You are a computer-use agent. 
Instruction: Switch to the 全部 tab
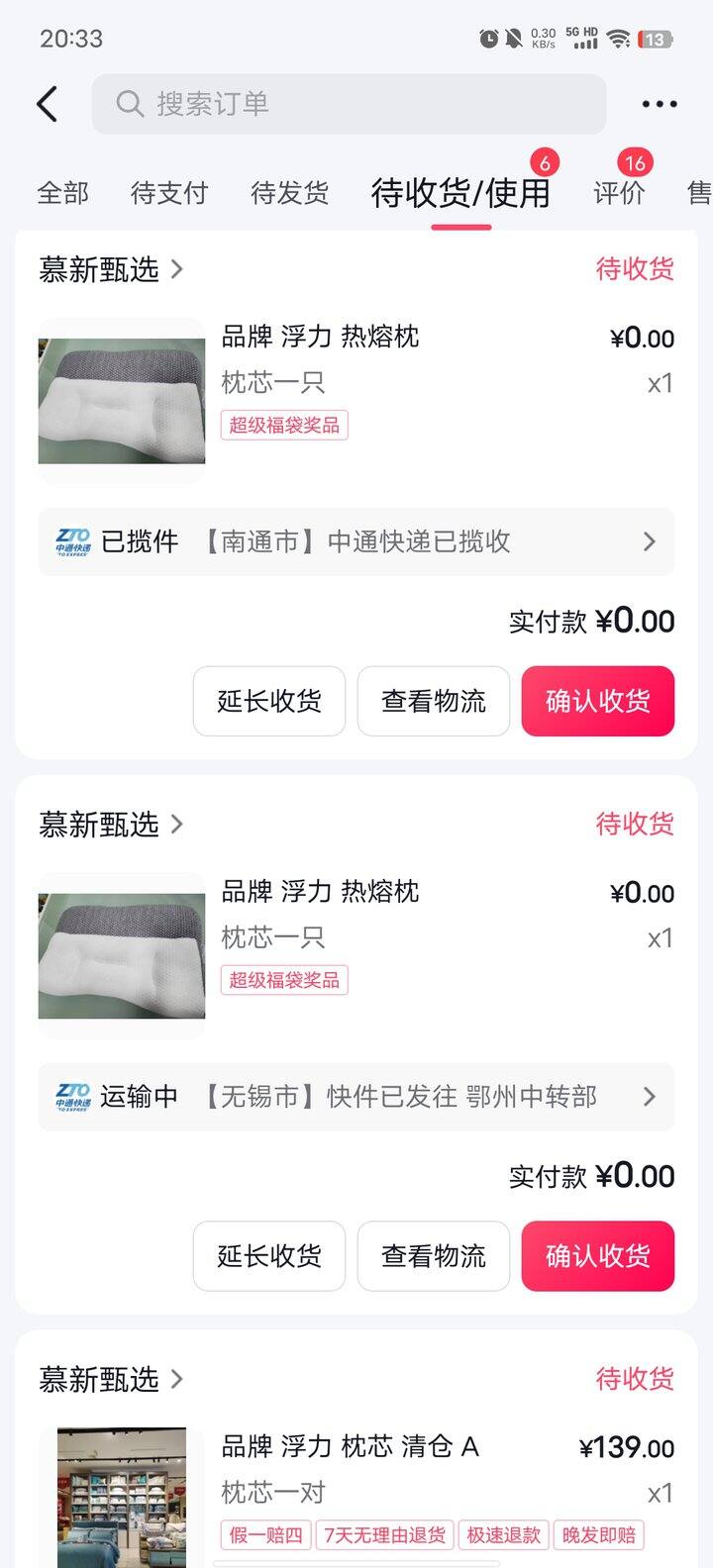(63, 193)
